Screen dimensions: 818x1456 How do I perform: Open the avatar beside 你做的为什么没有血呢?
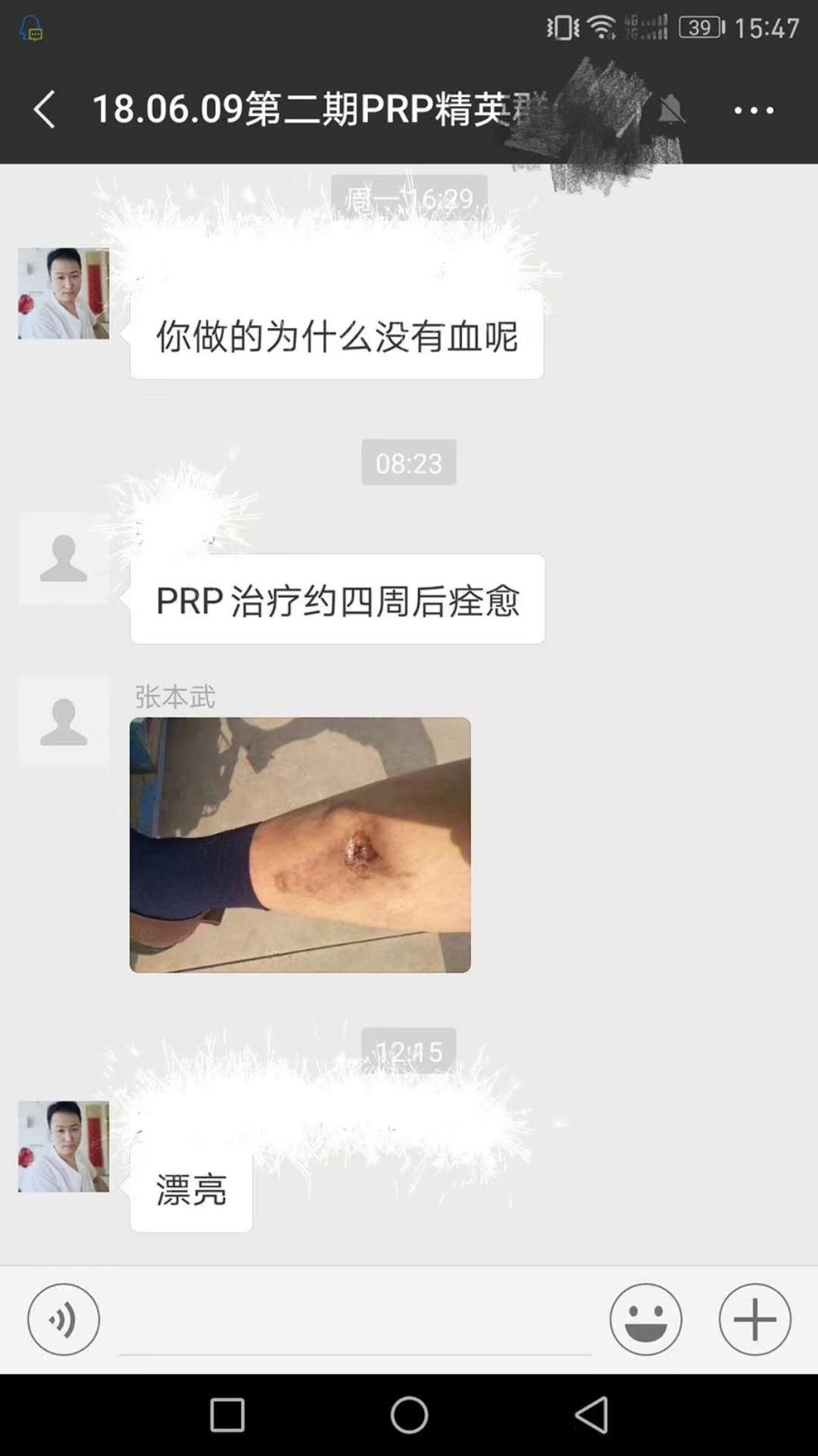[64, 293]
